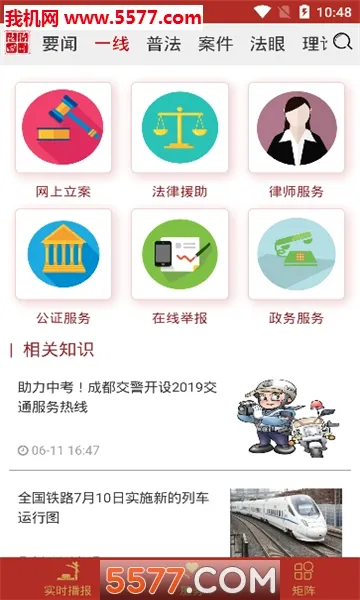Open 网上立案 service tile
The width and height of the screenshot is (360, 600).
(63, 141)
